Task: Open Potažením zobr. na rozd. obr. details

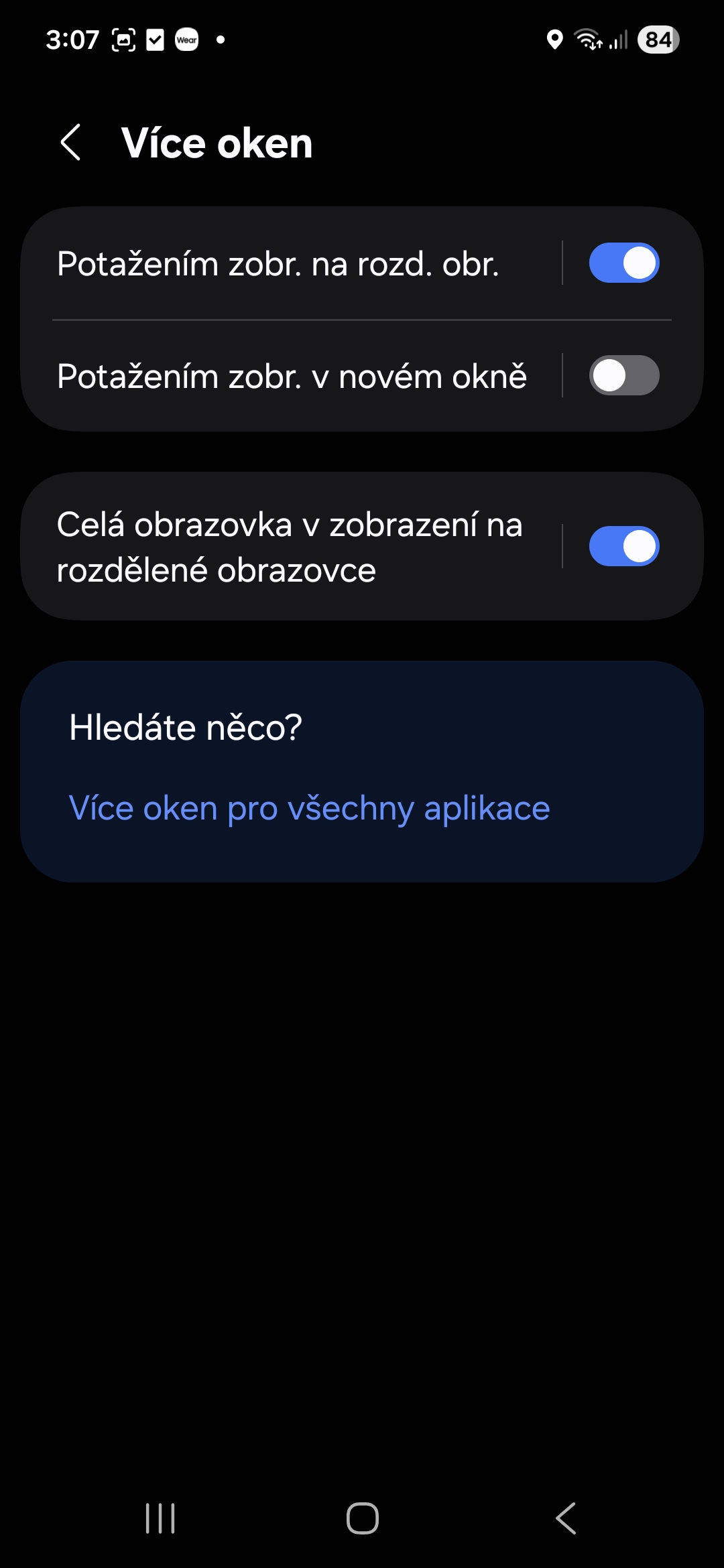Action: 278,264
